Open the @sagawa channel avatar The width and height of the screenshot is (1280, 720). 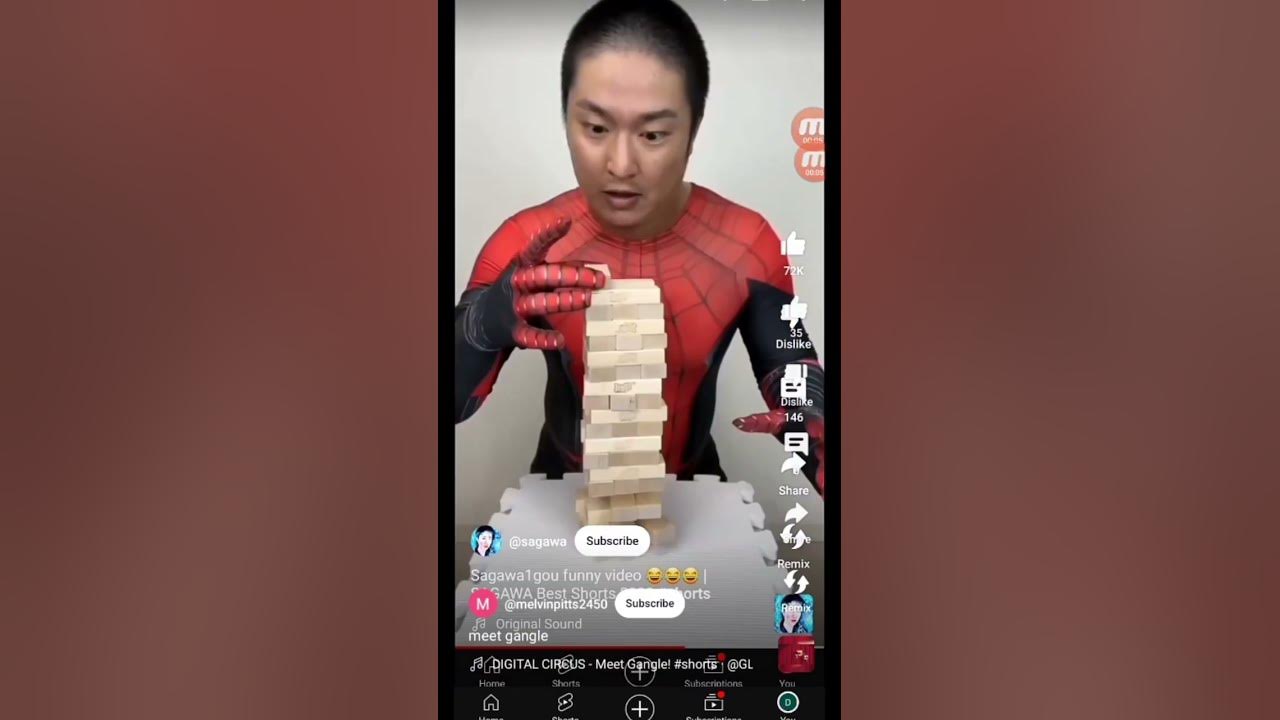[486, 541]
